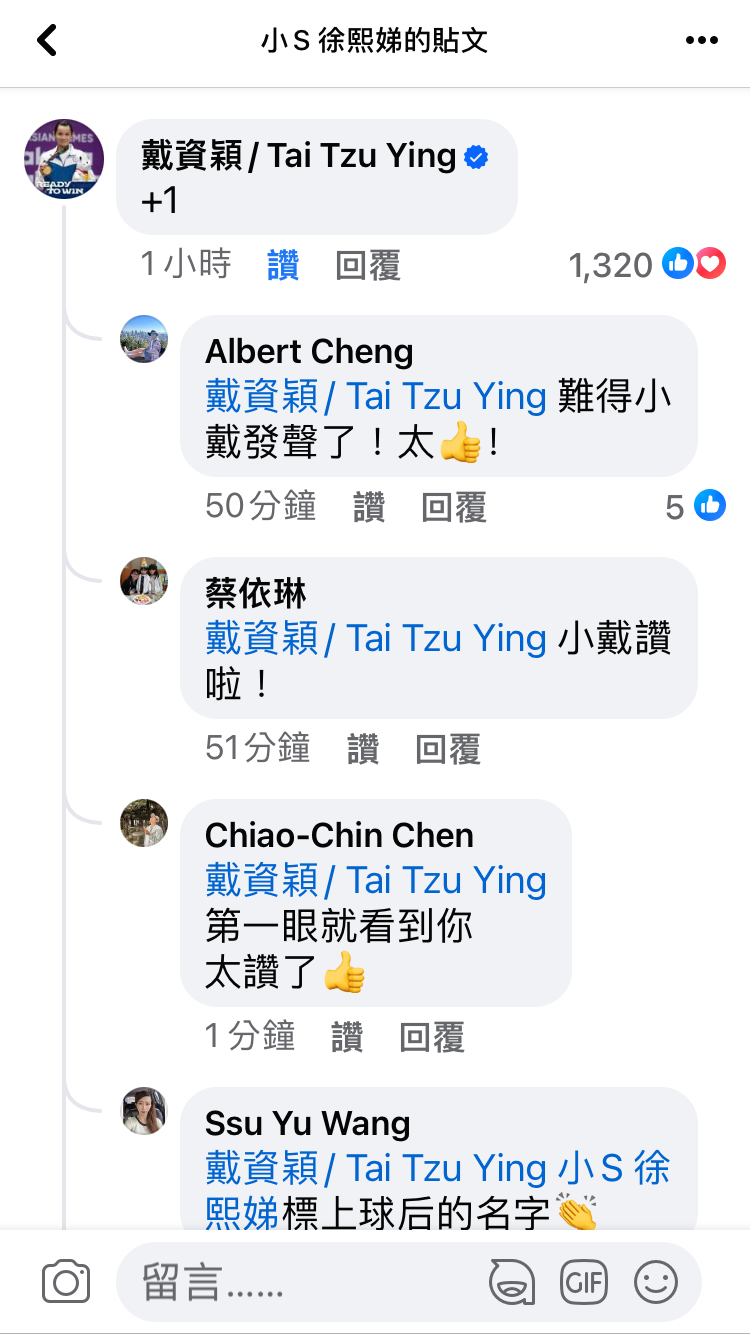Reply to 蔡依琳's comment
Screen dimensions: 750x1334
click(448, 748)
